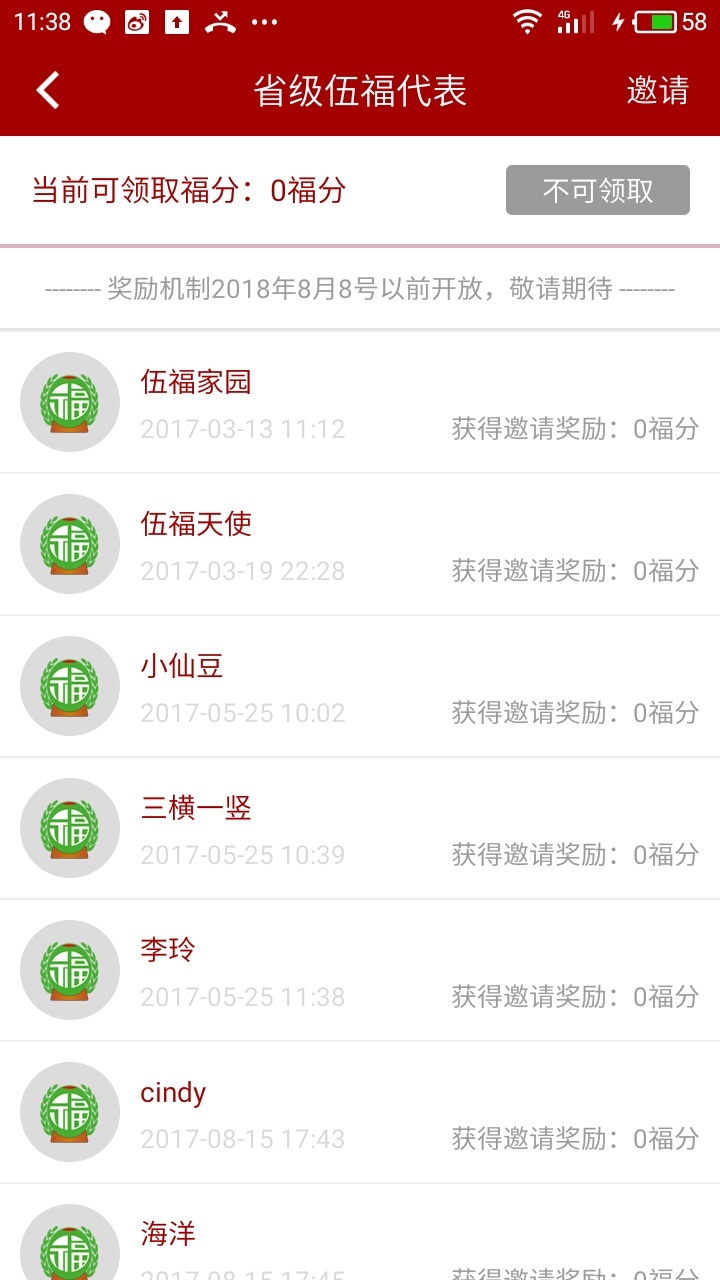Click the 伍福天使 avatar icon
Screen dimensions: 720x1280
pyautogui.click(x=69, y=543)
